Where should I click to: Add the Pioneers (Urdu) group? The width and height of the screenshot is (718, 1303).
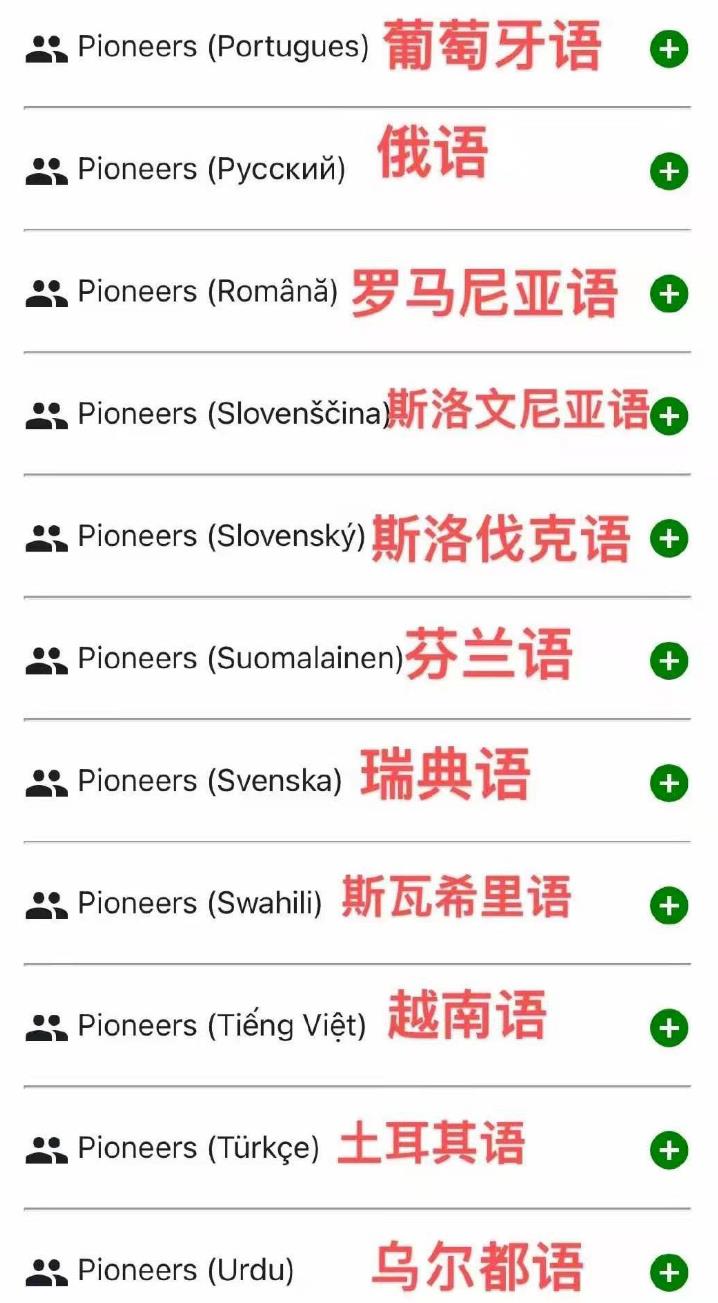coord(669,1273)
